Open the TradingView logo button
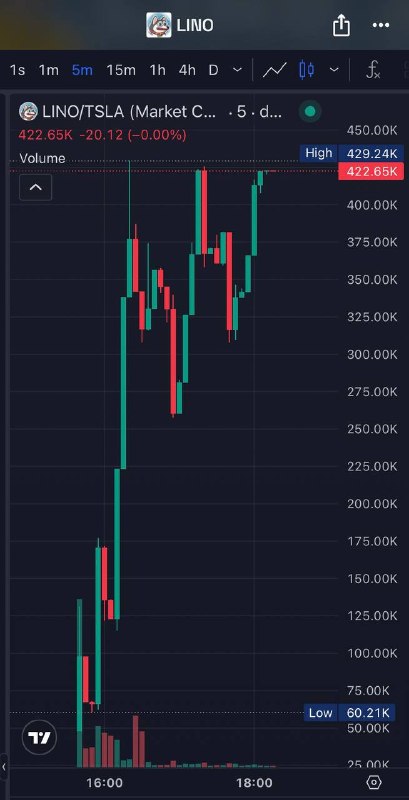This screenshot has height=800, width=409. (39, 737)
